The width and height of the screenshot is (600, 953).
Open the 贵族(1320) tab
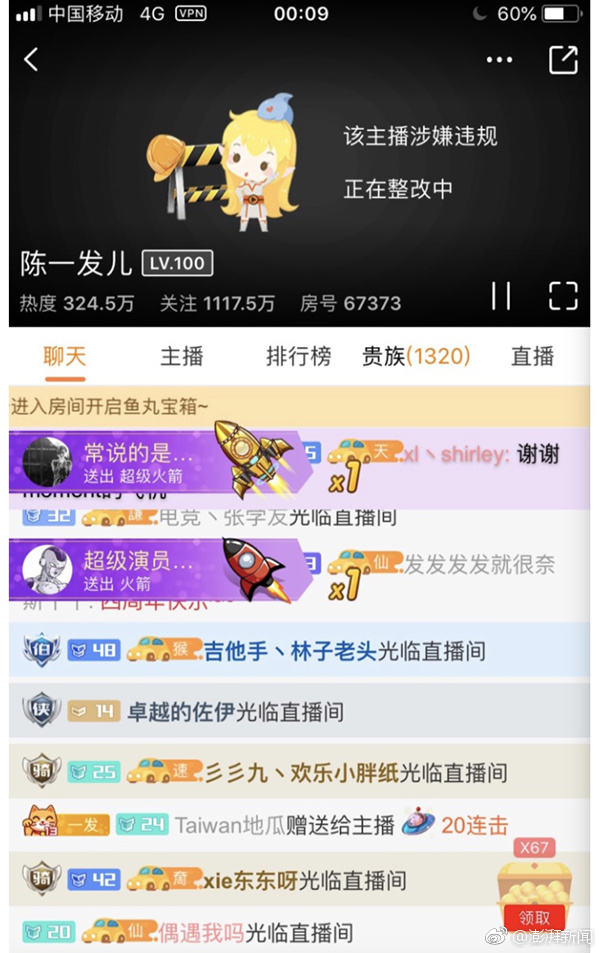pos(416,356)
